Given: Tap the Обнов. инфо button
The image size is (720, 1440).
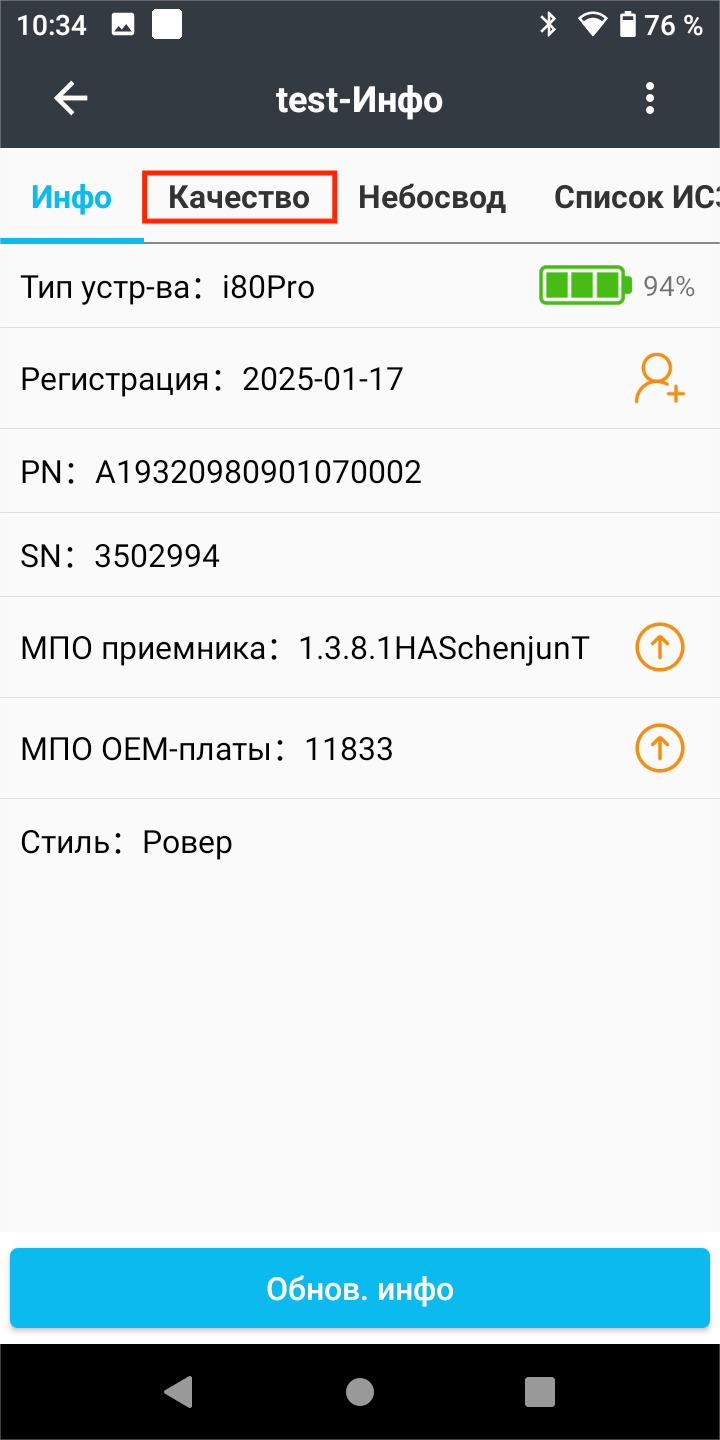Looking at the screenshot, I should pyautogui.click(x=360, y=1288).
